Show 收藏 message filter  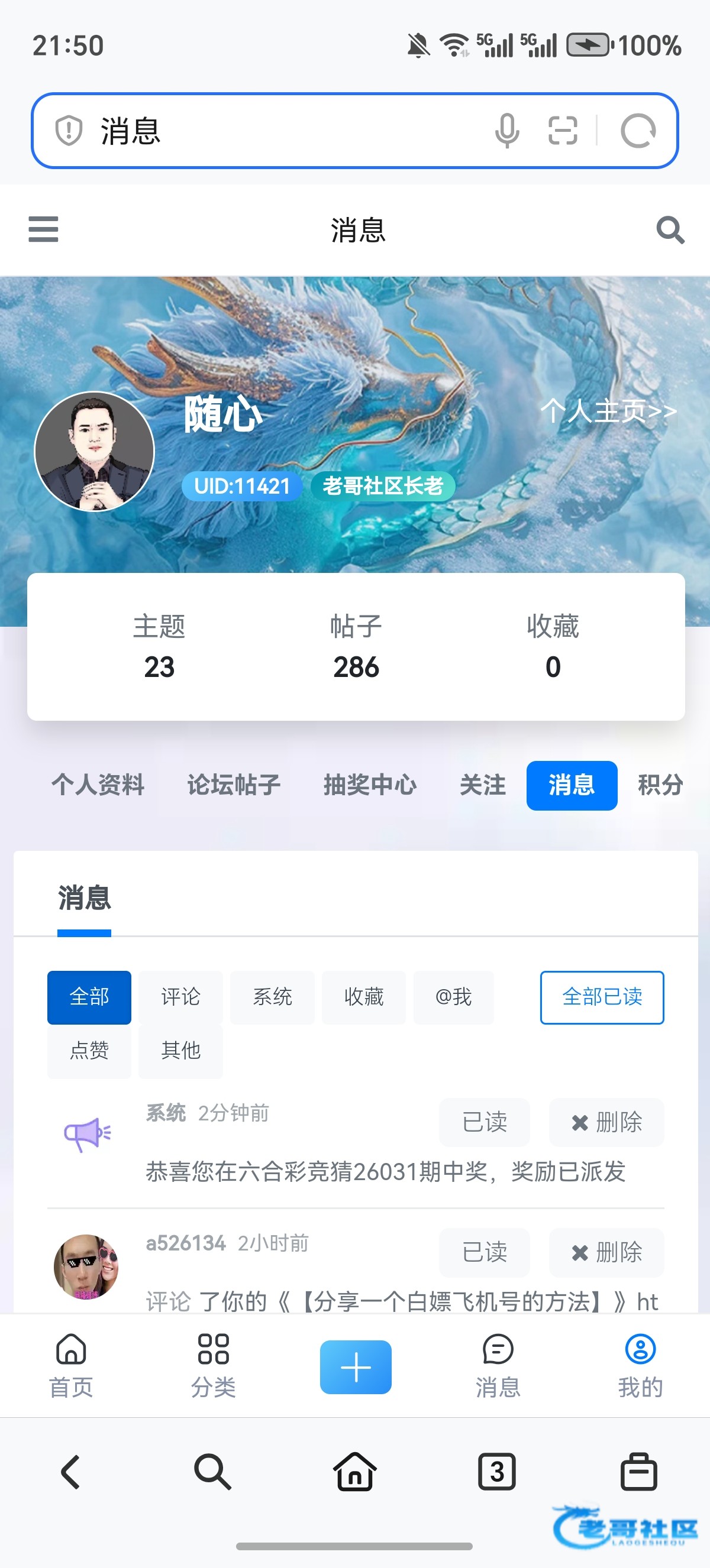(x=363, y=997)
